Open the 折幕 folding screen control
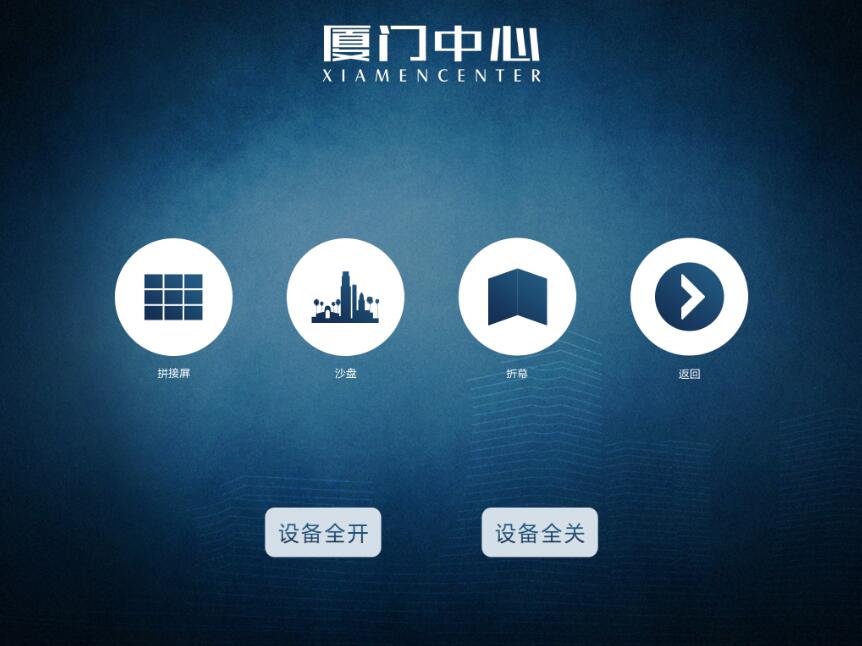The image size is (862, 646). point(517,297)
